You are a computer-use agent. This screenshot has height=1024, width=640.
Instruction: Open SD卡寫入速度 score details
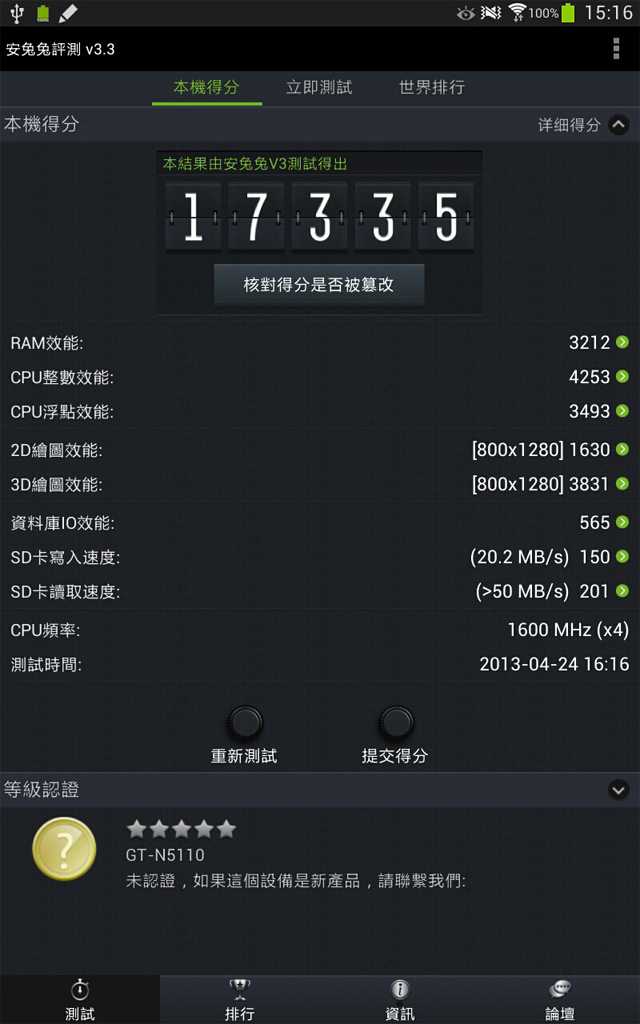[x=622, y=557]
